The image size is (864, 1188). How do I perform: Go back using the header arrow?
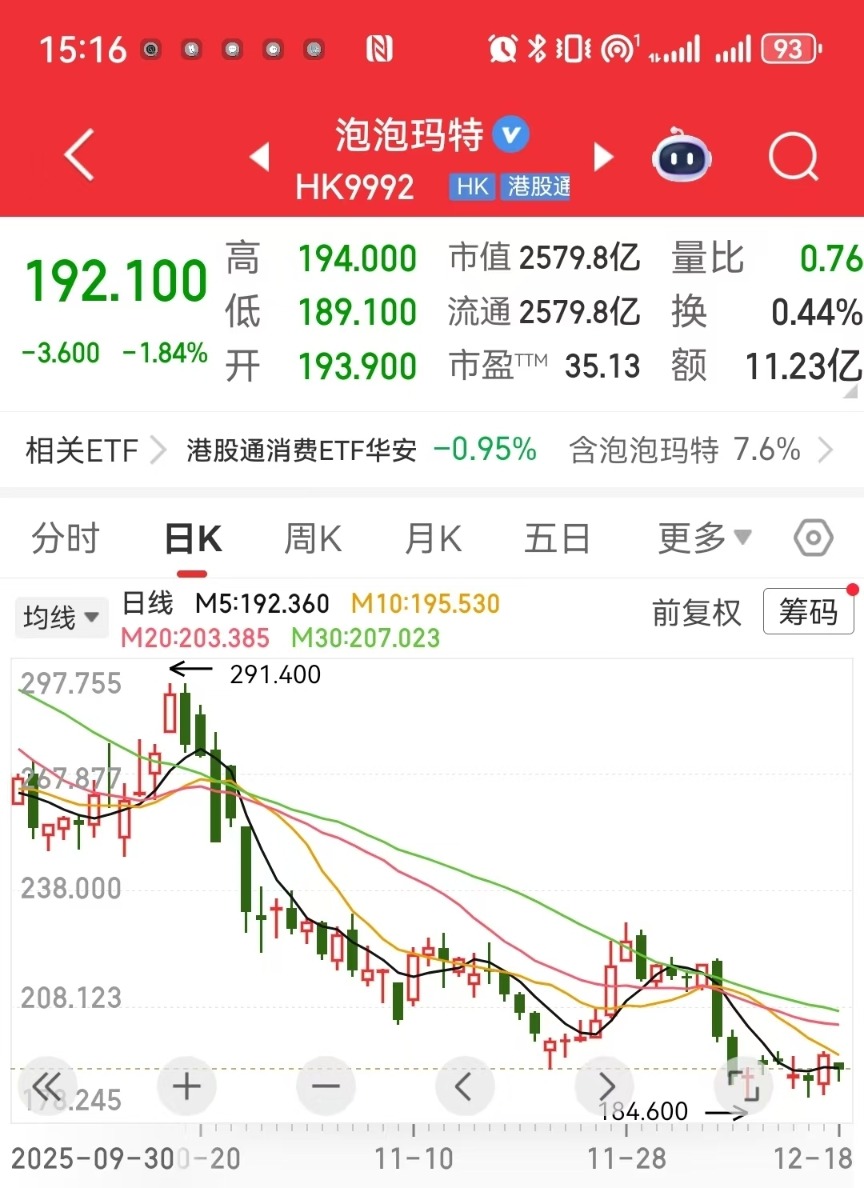(79, 156)
